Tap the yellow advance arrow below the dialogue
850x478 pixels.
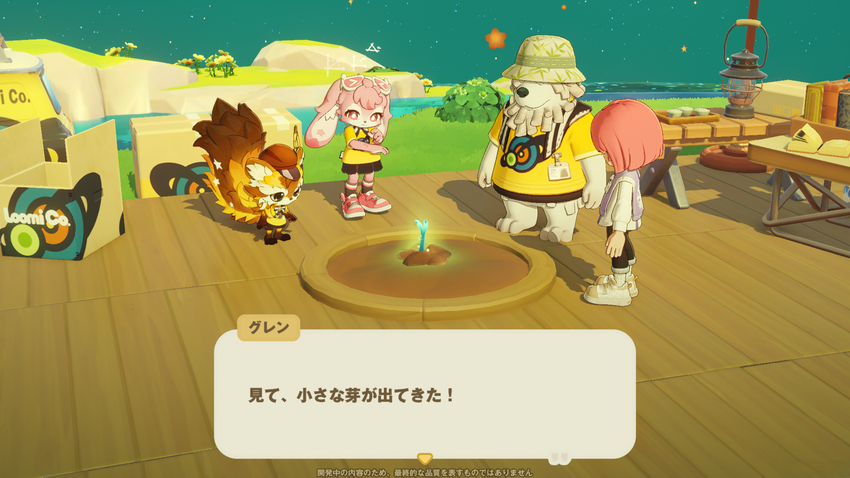[x=424, y=459]
